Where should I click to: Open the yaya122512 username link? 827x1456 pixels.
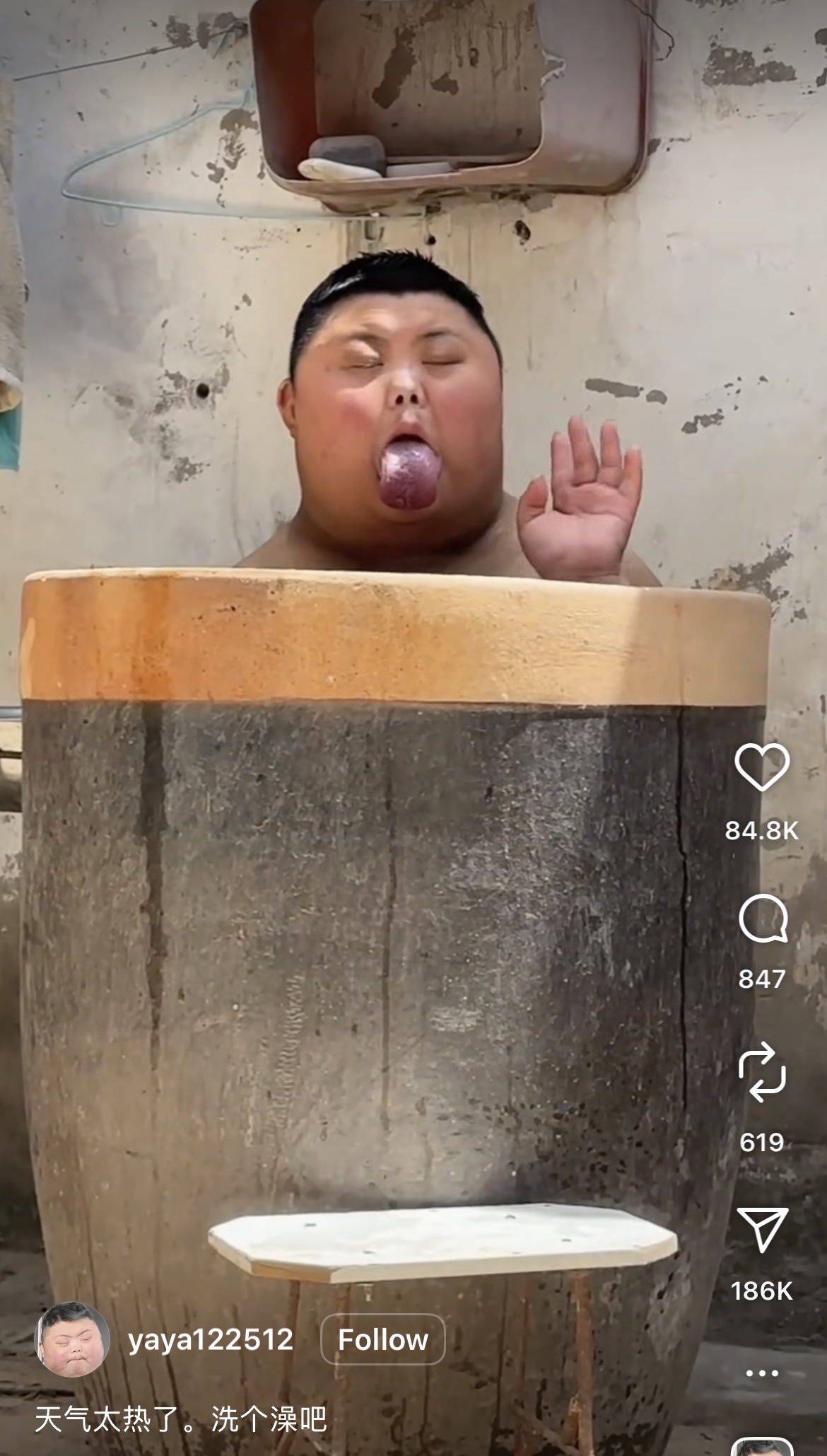(211, 1339)
